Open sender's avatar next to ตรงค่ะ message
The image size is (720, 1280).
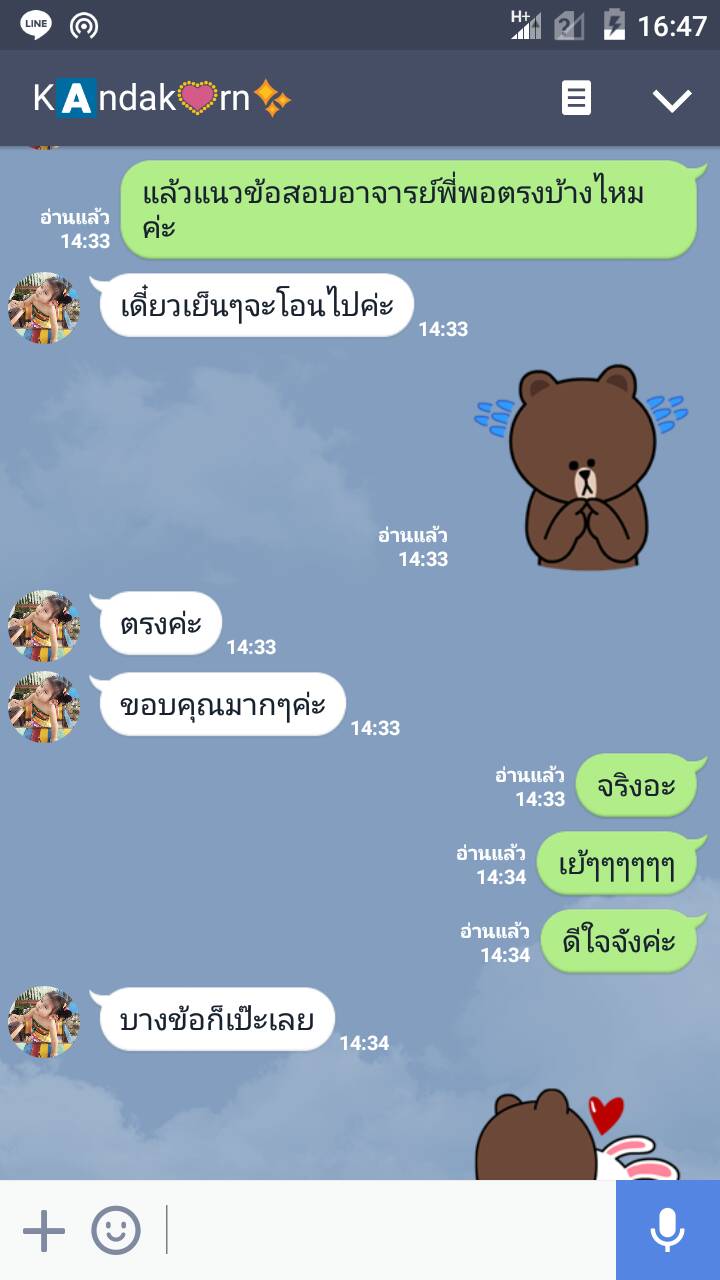coord(43,626)
